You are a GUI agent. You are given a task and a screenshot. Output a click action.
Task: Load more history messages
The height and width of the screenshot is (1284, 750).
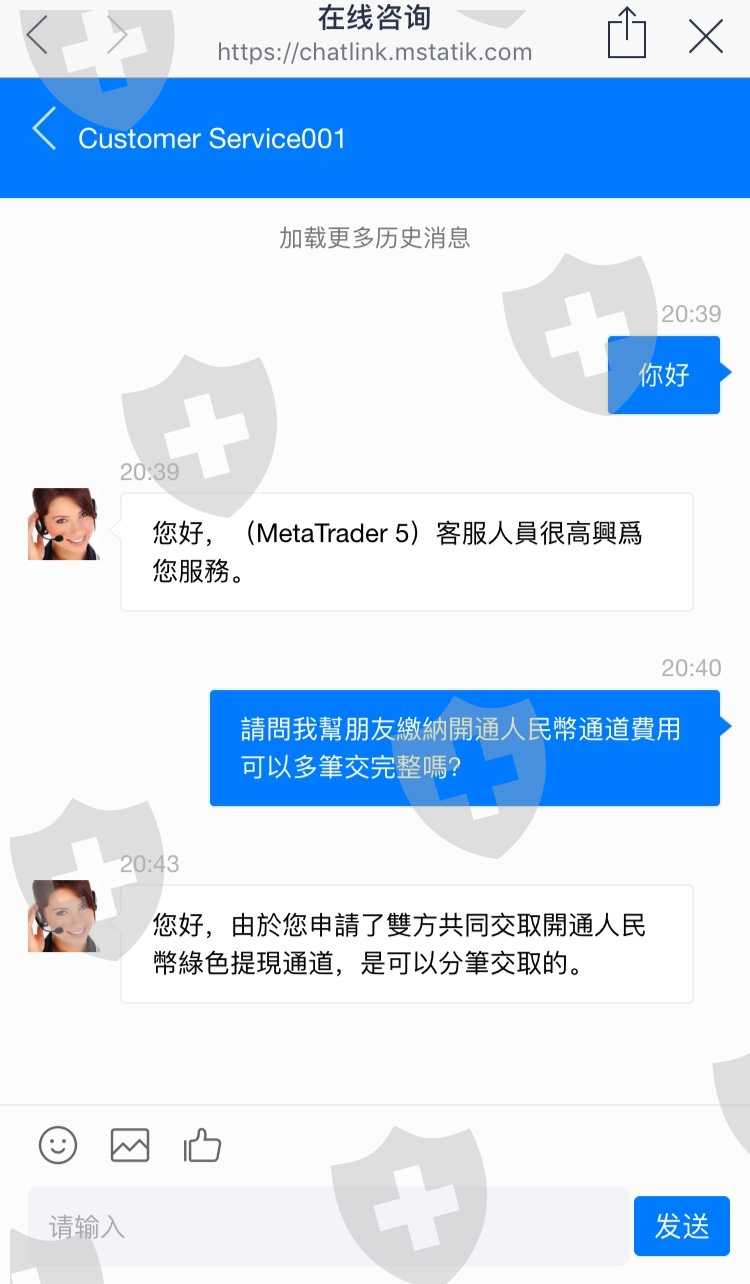[375, 238]
